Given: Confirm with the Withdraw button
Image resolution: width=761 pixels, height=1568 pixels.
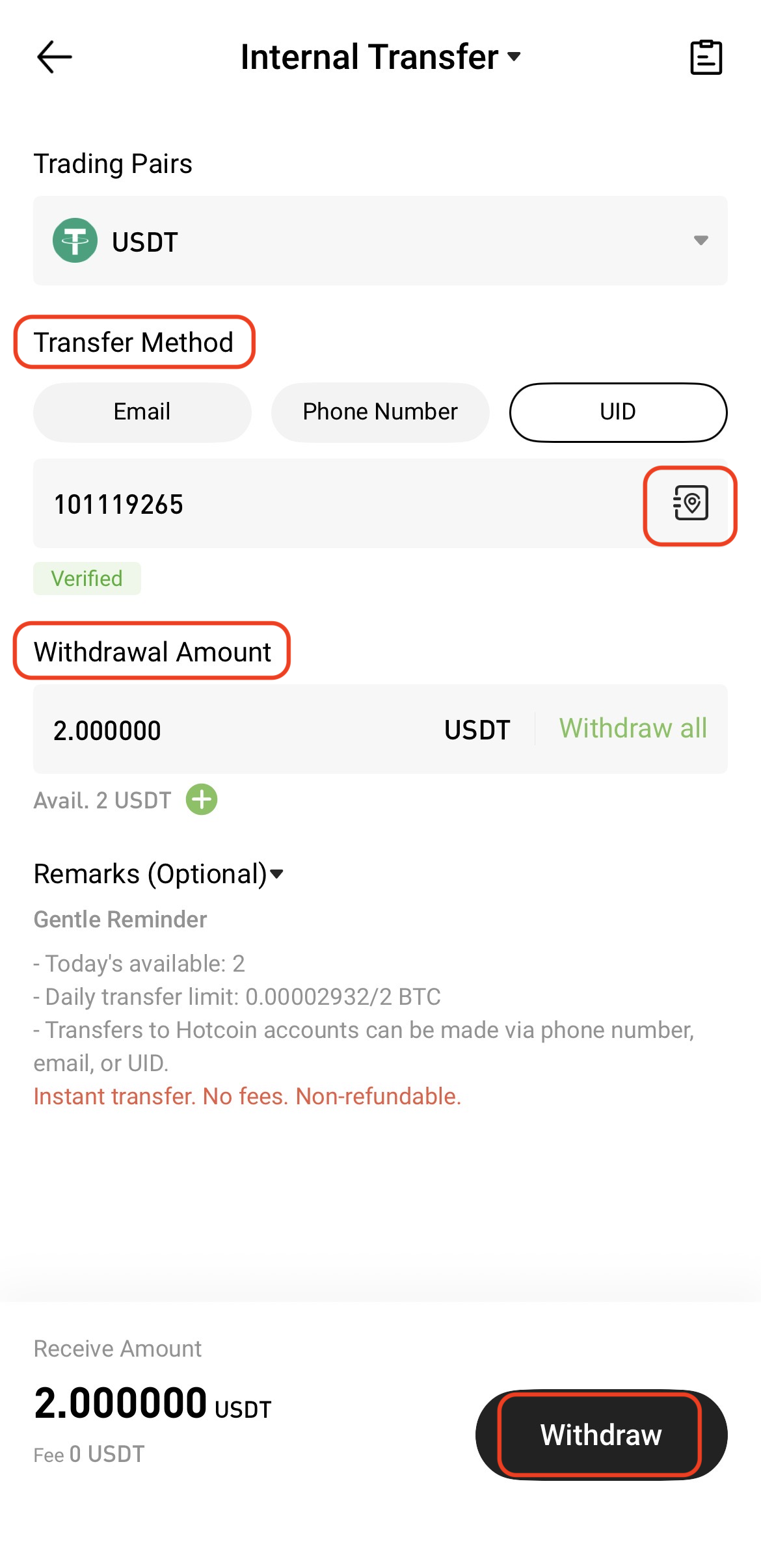Looking at the screenshot, I should (x=601, y=1435).
